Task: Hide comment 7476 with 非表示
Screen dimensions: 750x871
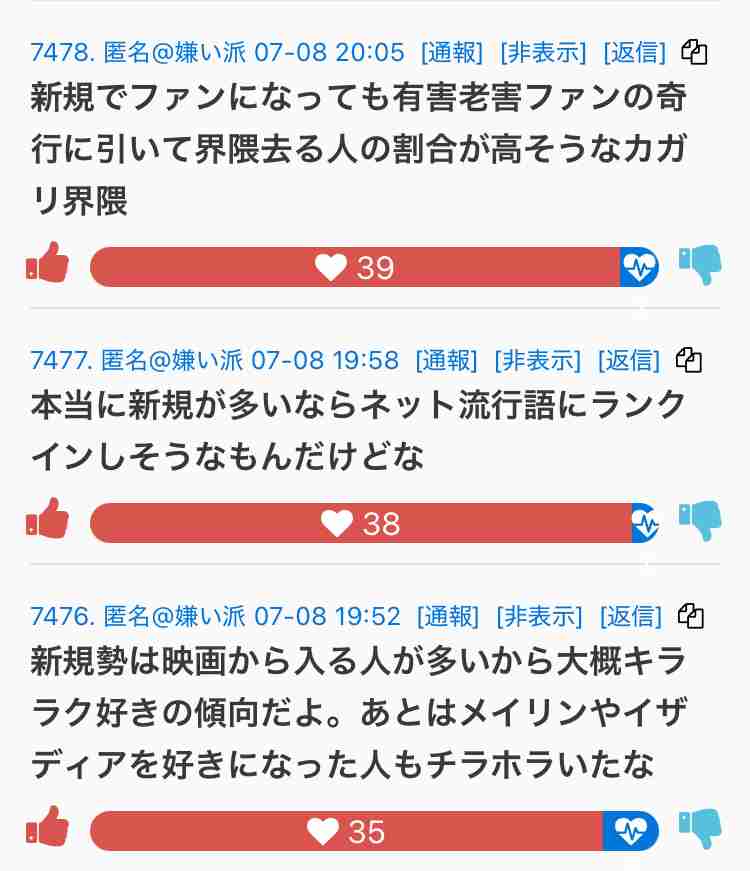Action: point(539,616)
